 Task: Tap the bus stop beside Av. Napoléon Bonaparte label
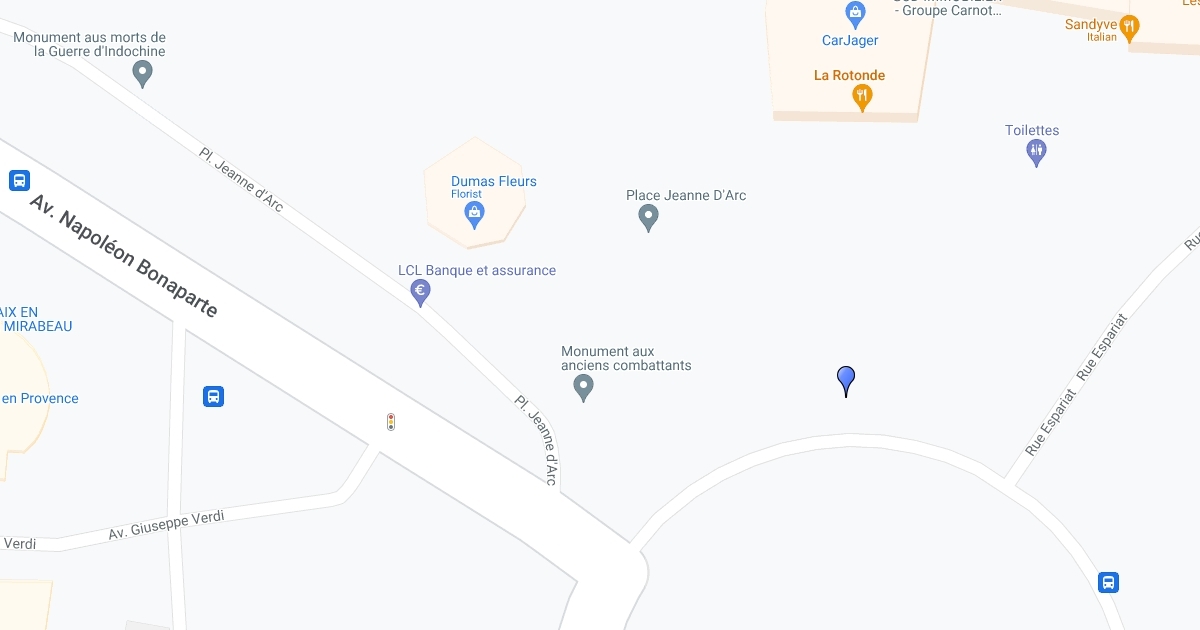click(19, 181)
